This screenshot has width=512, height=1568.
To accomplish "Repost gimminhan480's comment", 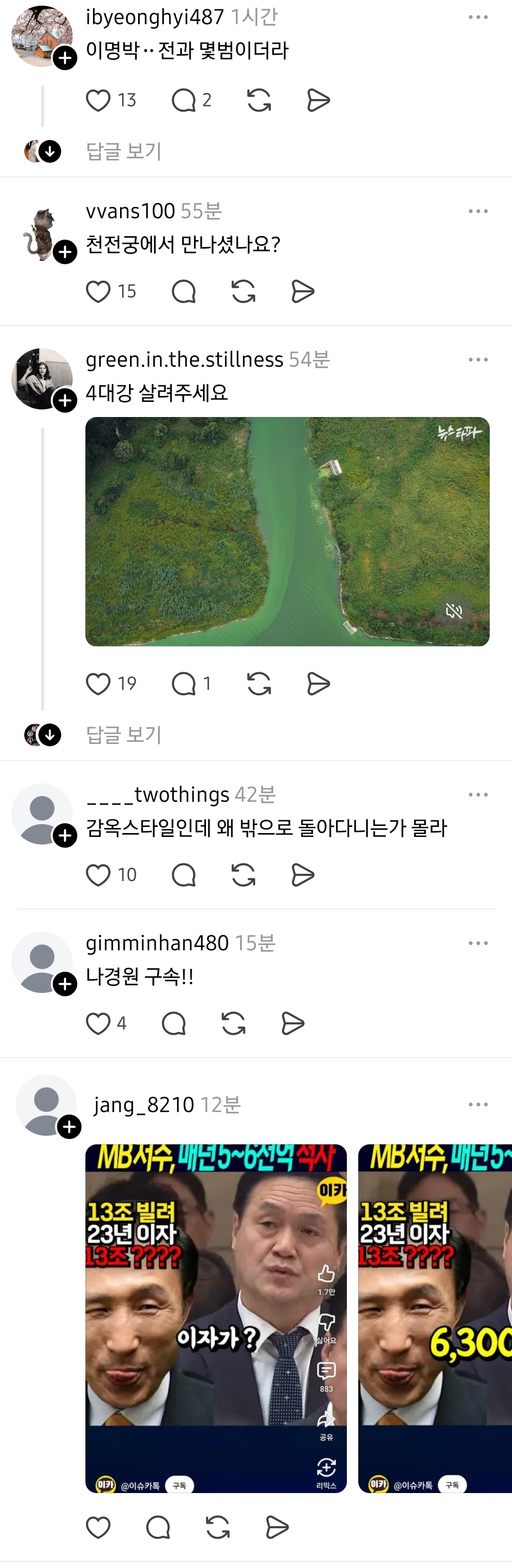I will point(233,1023).
